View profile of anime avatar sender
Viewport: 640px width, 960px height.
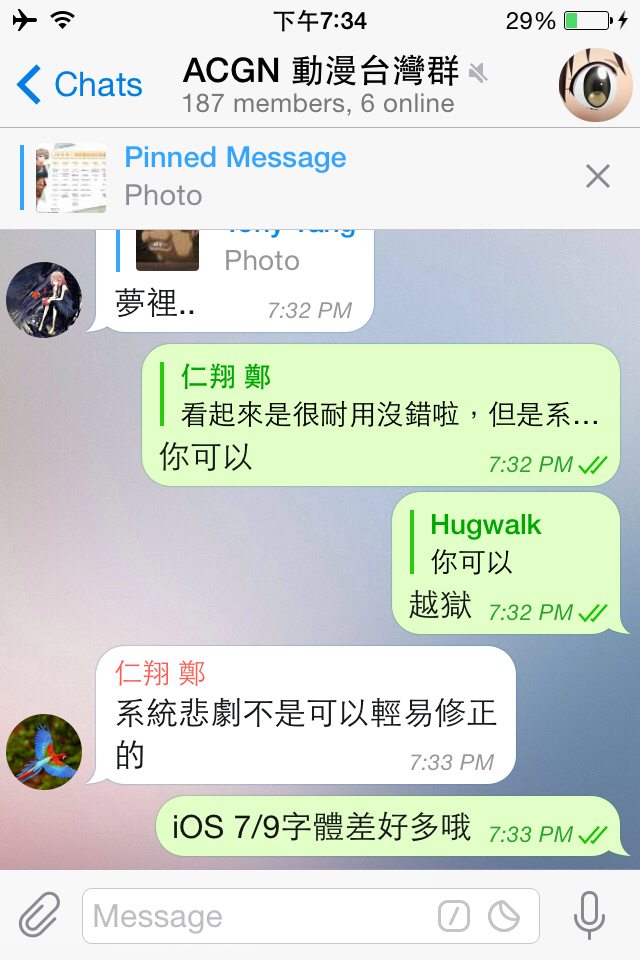coord(44,300)
